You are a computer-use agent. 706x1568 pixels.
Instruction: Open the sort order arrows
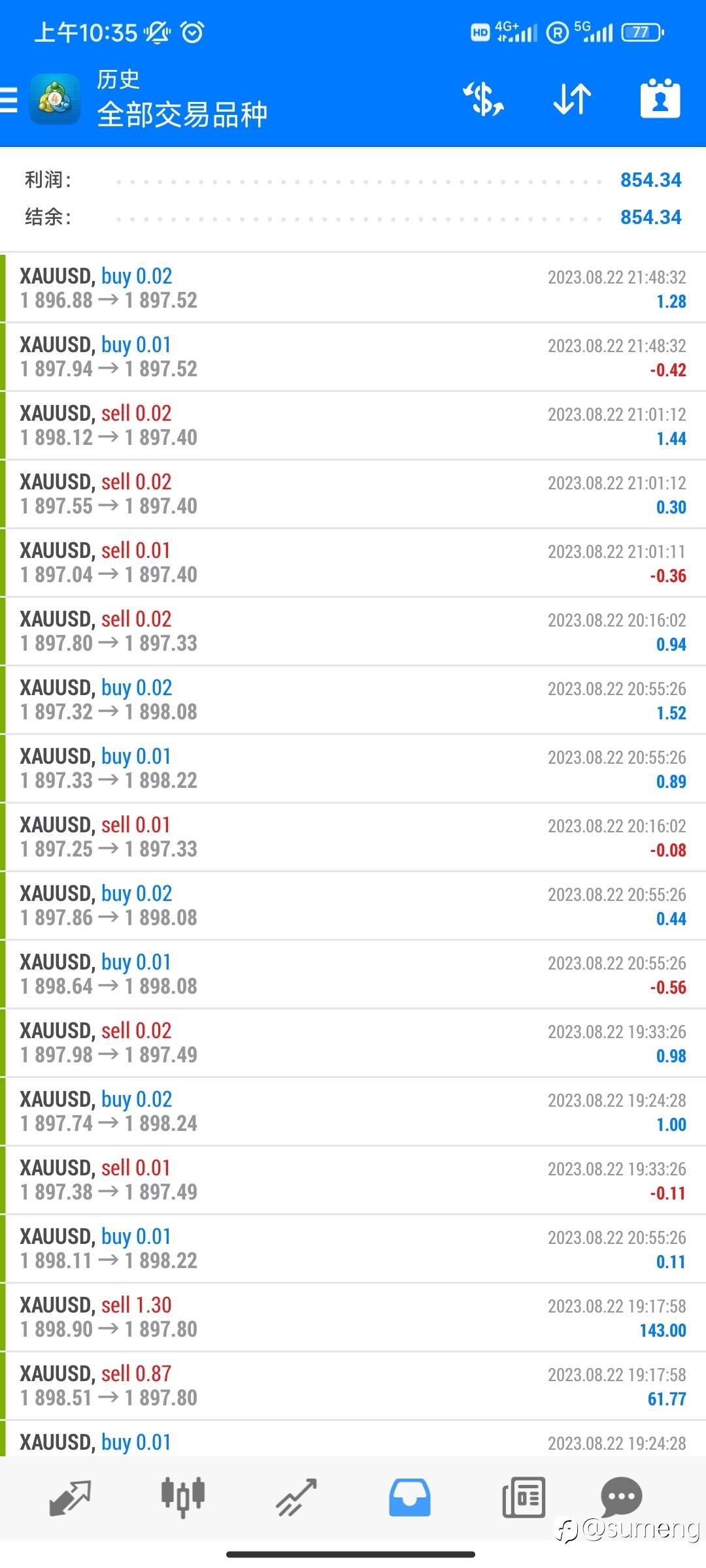(572, 99)
